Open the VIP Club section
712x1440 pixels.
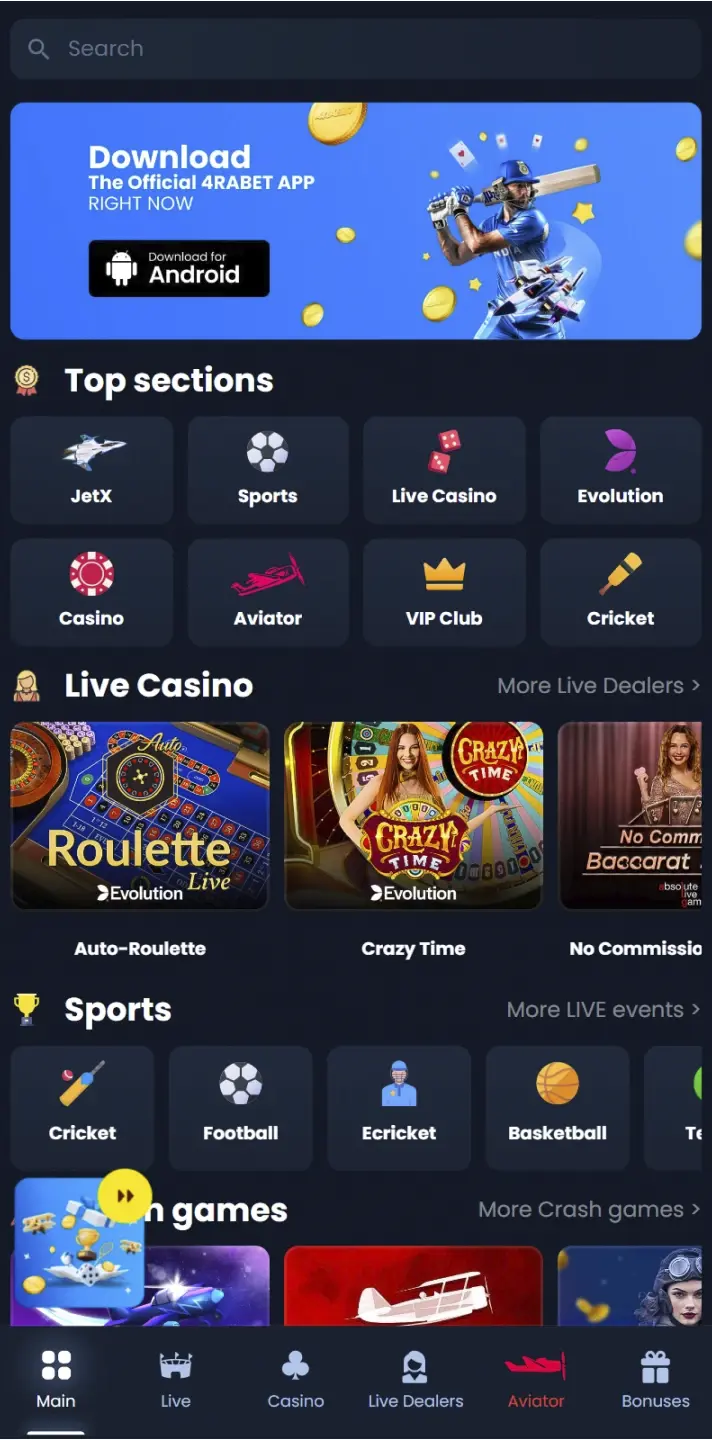click(444, 592)
